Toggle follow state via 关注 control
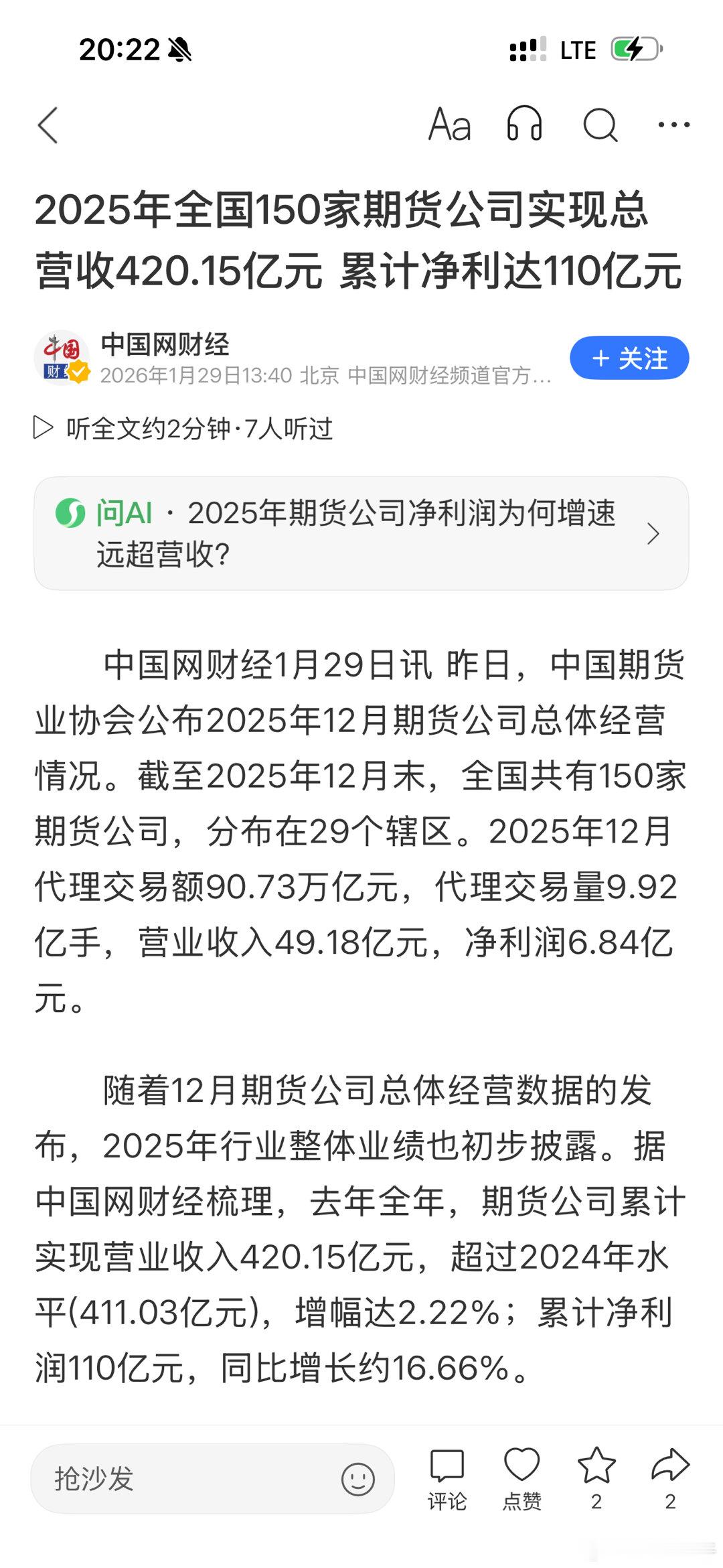Screen dimensions: 723x1568 coord(630,358)
